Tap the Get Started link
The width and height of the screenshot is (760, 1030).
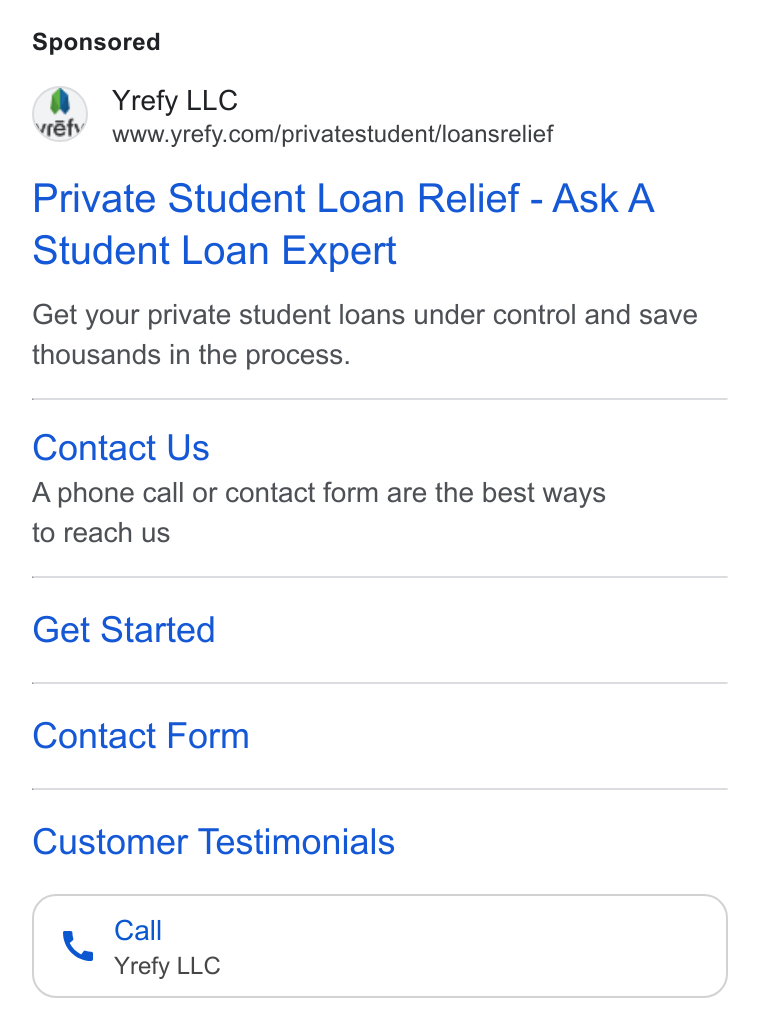[123, 630]
